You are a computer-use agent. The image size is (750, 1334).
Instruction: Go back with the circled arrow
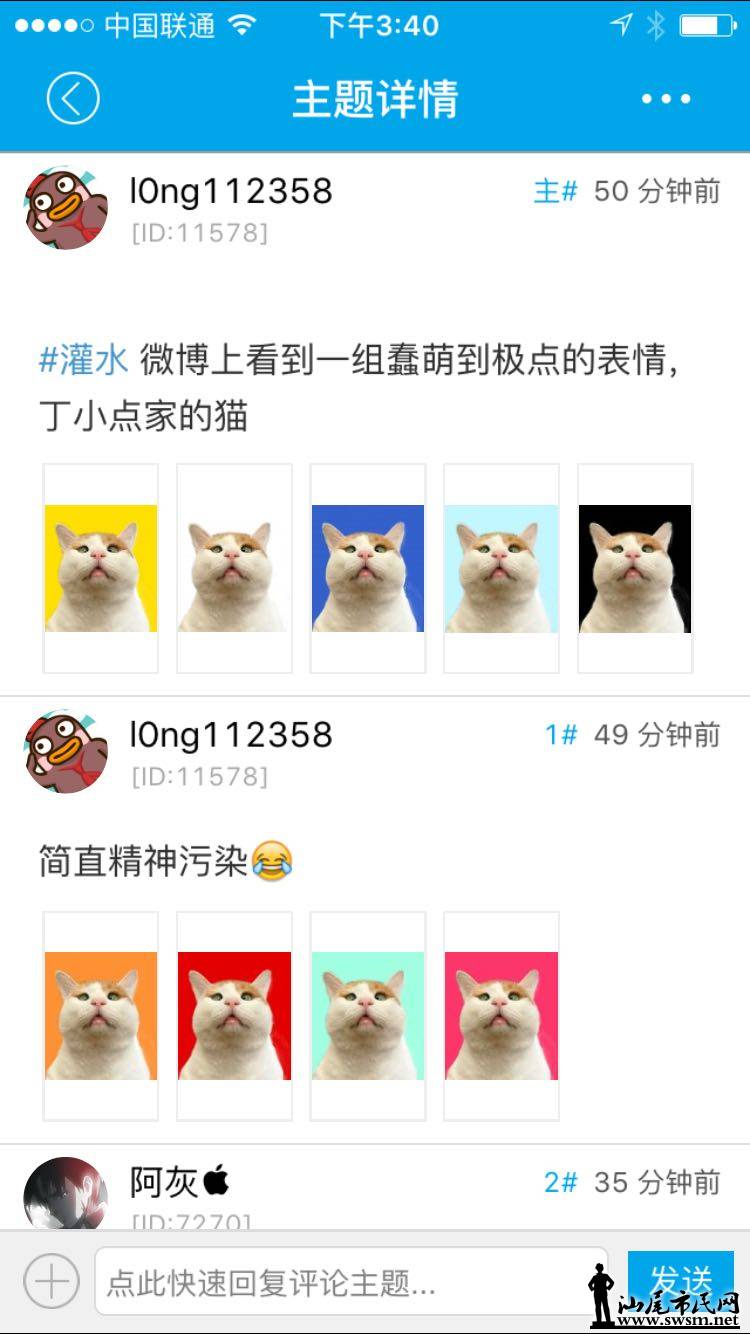(73, 98)
